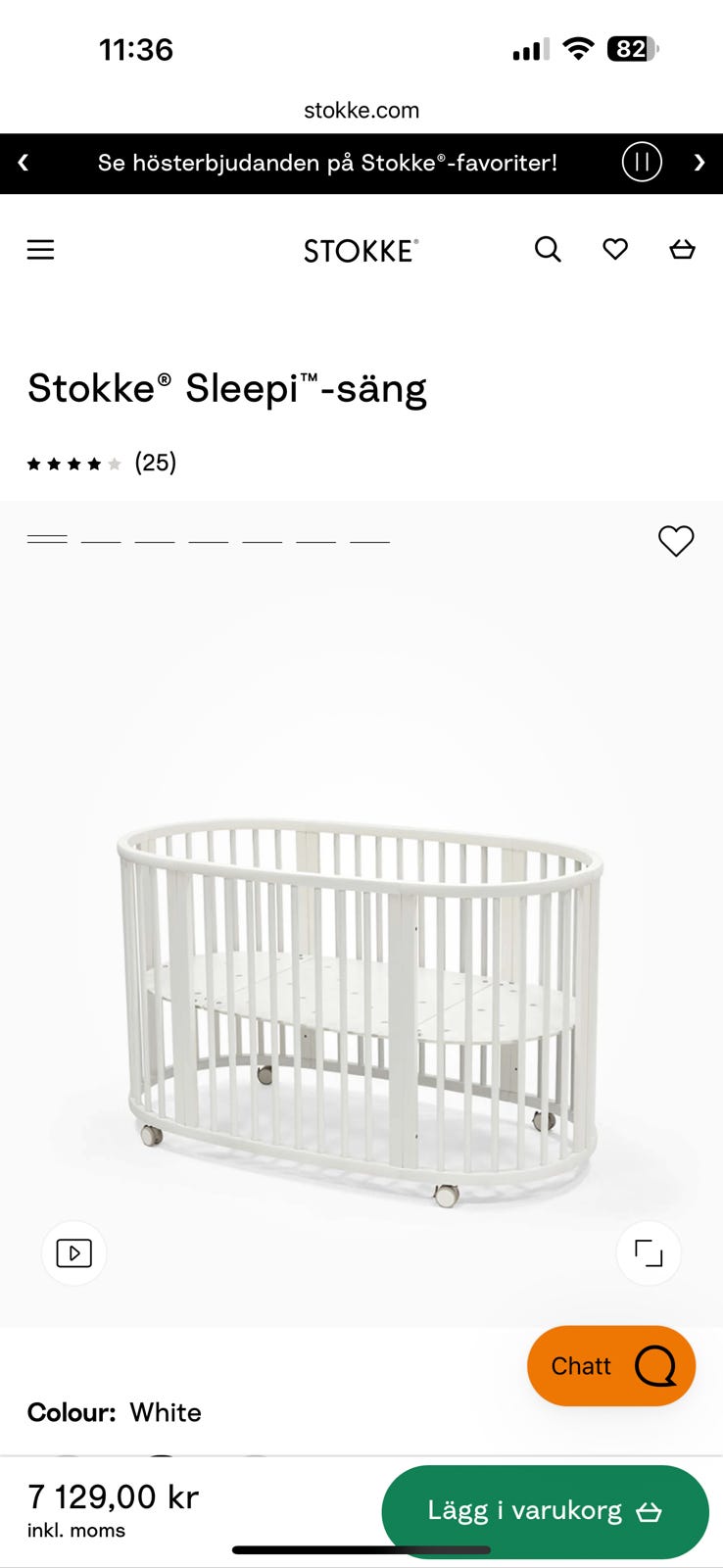Tap Lägg i varukorg
This screenshot has height=1568, width=723.
[x=545, y=1510]
